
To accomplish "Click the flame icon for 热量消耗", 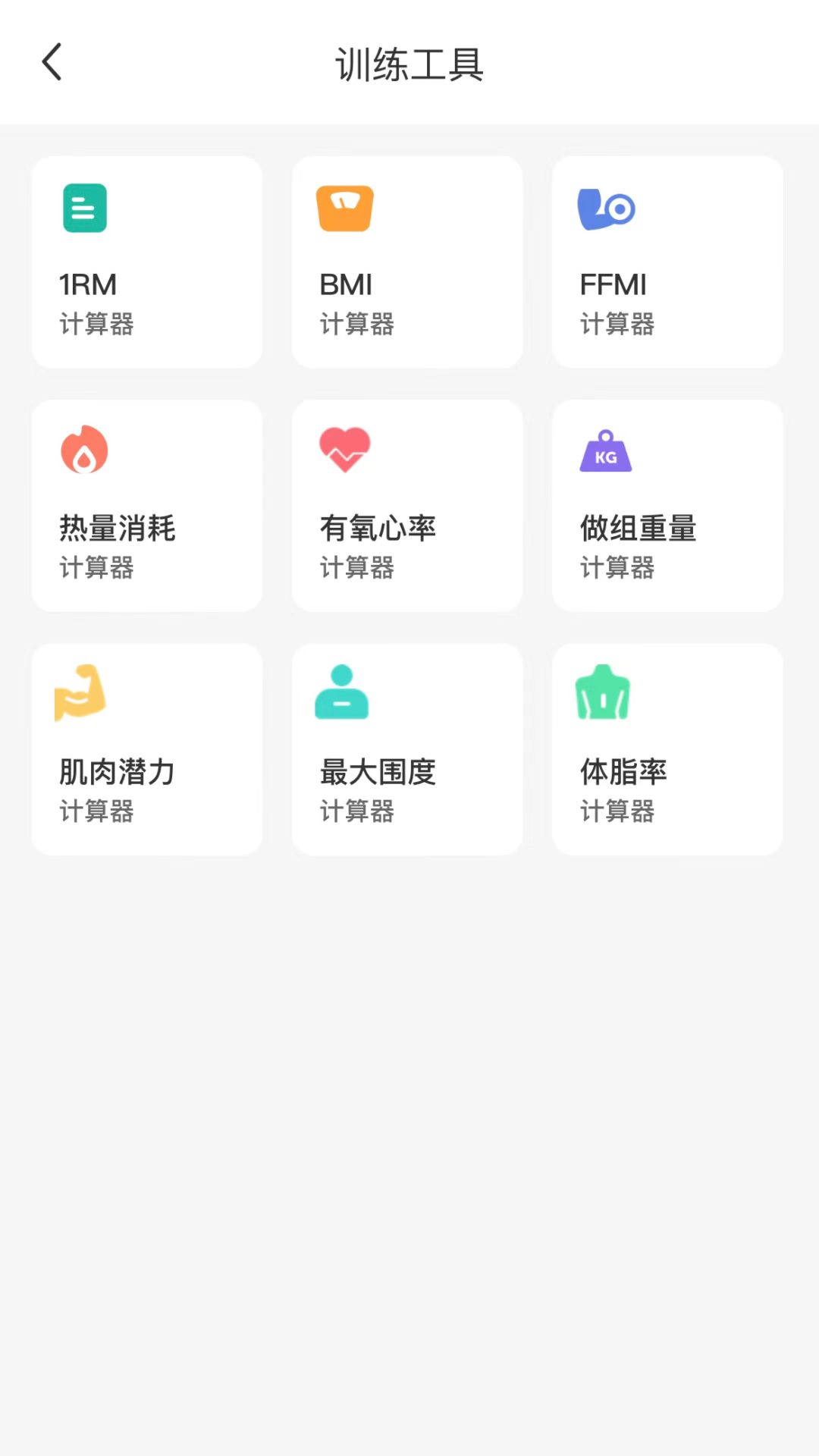I will [84, 450].
